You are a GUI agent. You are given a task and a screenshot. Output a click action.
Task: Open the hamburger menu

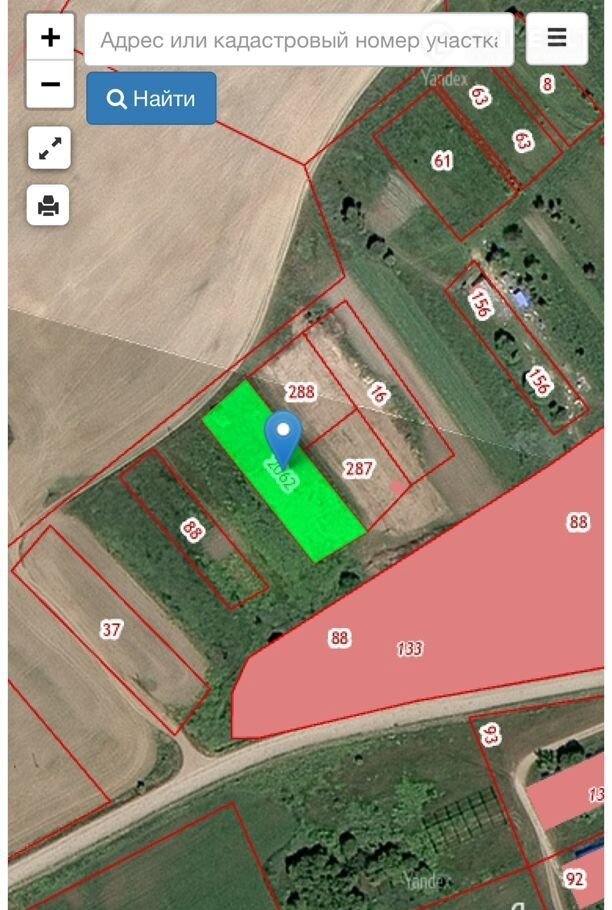coord(557,39)
